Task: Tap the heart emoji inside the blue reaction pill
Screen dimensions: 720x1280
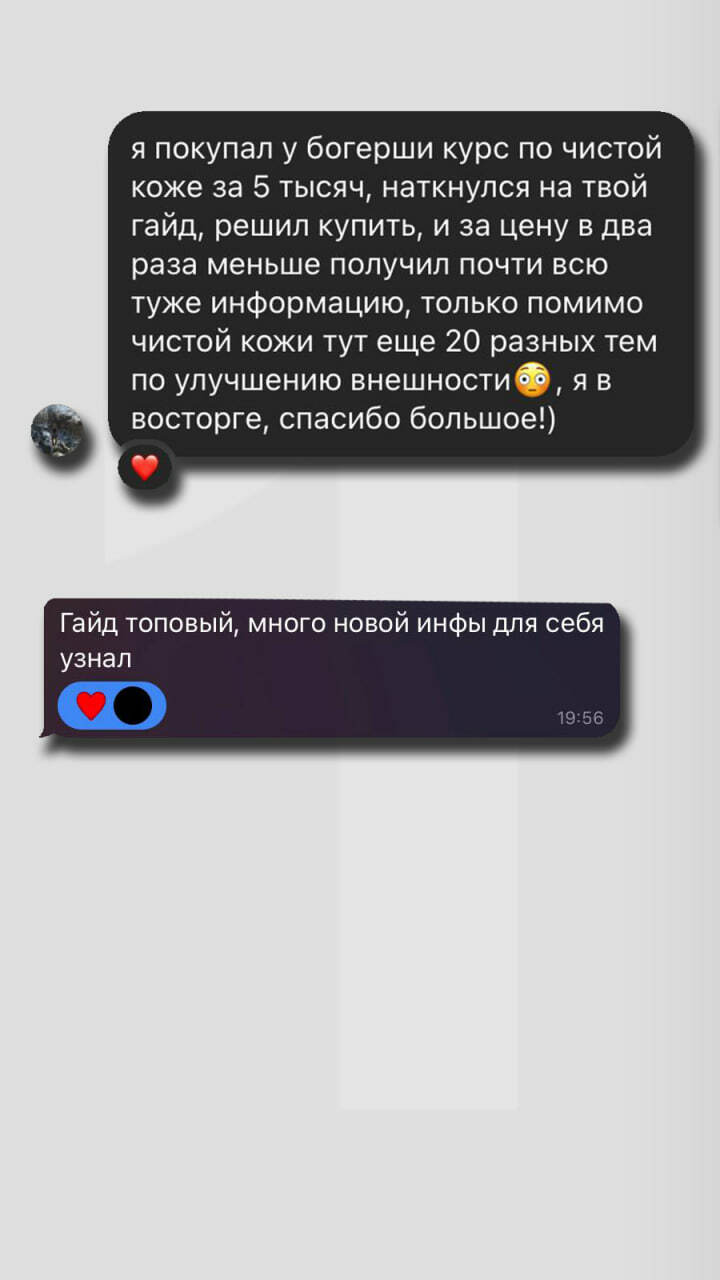Action: pos(90,705)
